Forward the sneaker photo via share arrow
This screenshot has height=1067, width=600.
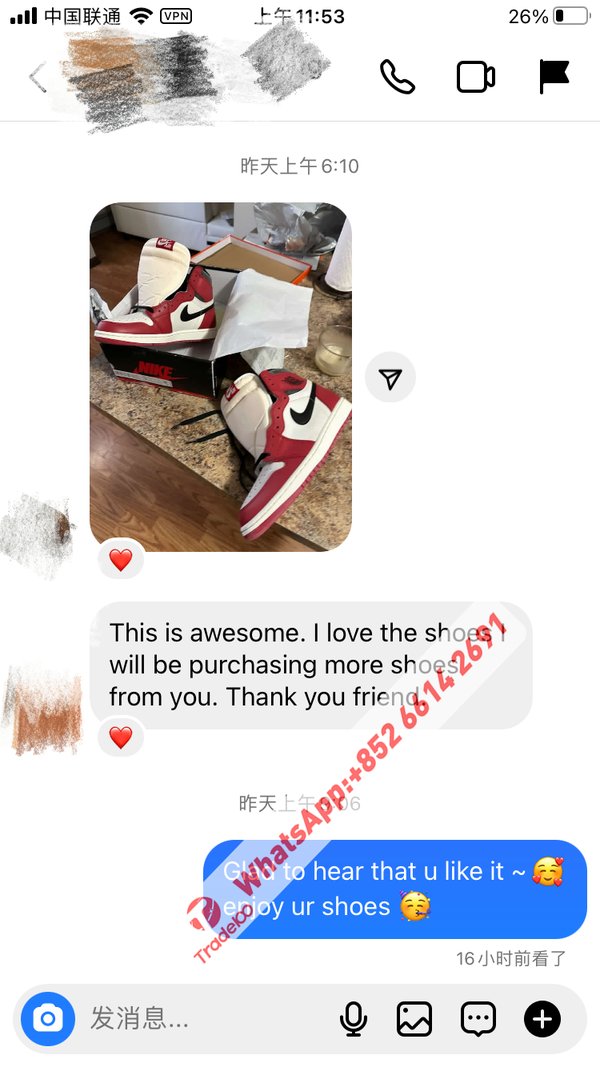390,378
